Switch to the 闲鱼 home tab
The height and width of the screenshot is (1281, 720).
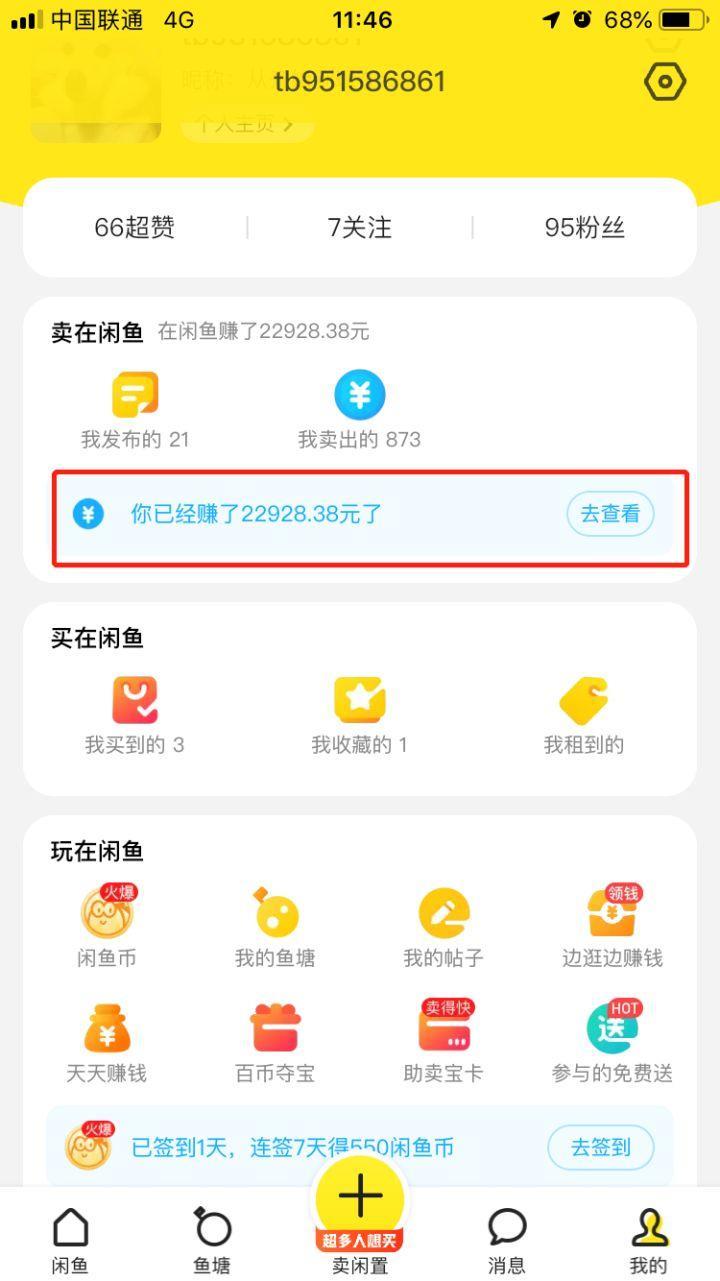pyautogui.click(x=70, y=1238)
